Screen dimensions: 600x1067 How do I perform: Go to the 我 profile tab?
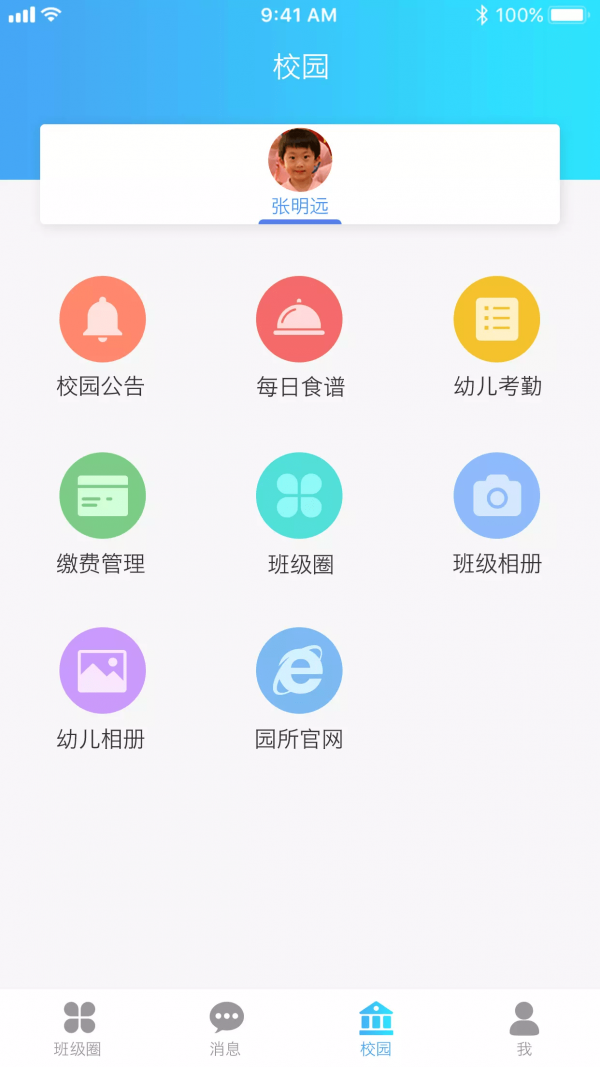click(x=524, y=1028)
